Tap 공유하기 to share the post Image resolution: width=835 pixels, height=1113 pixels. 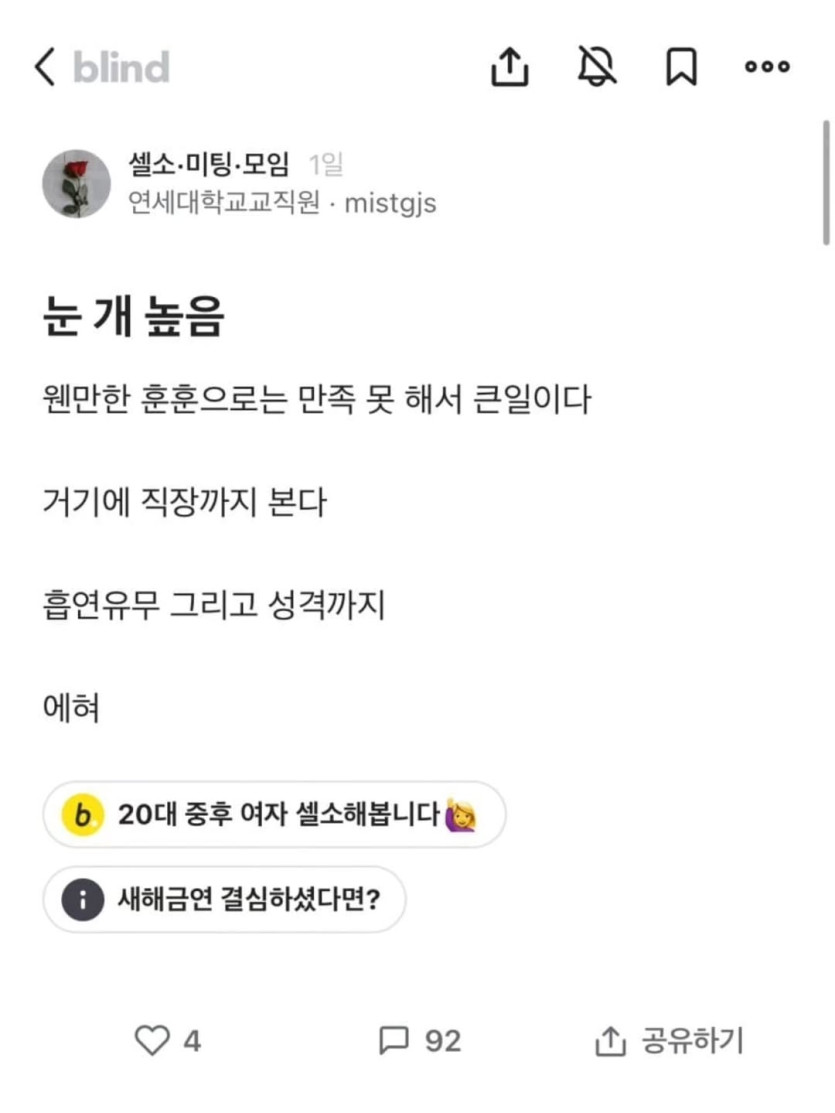(669, 1041)
